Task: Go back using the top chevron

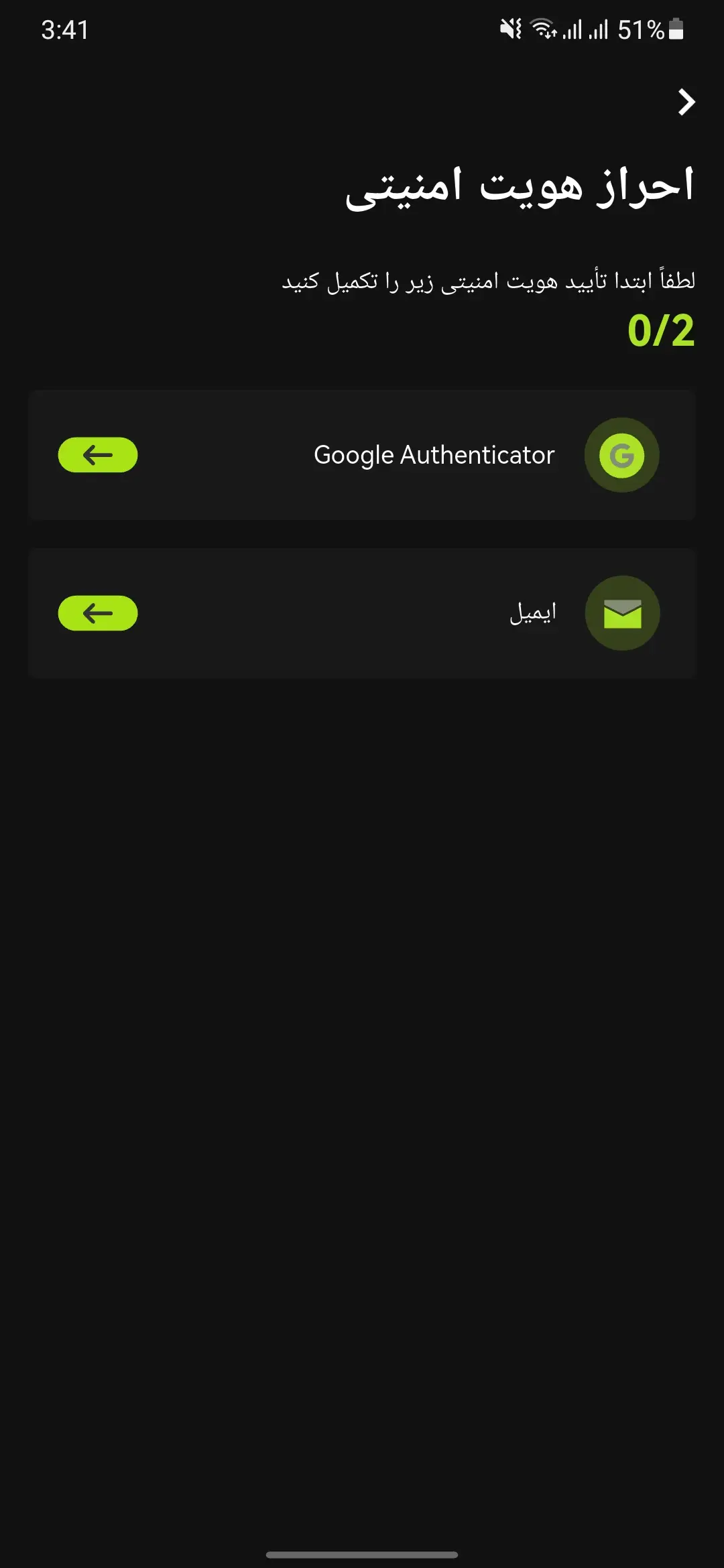Action: click(686, 103)
